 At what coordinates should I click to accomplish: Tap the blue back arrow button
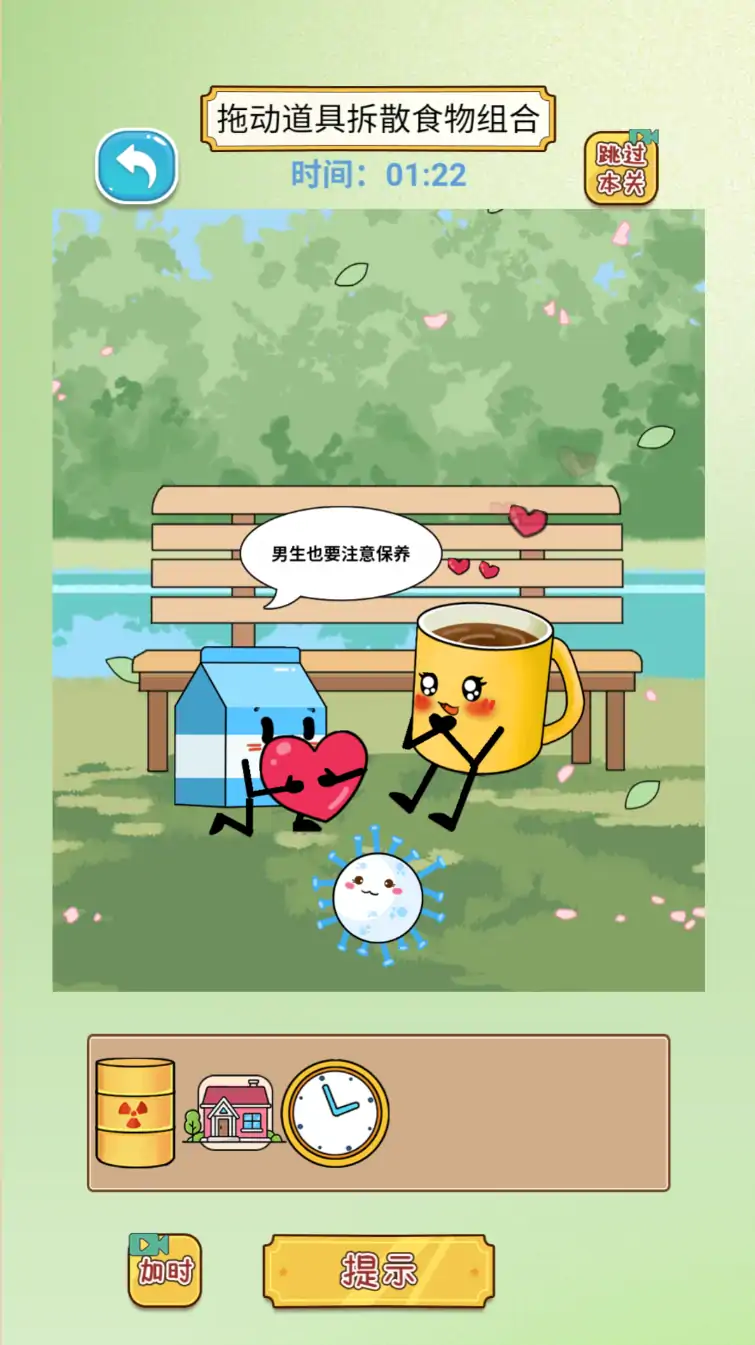point(137,166)
